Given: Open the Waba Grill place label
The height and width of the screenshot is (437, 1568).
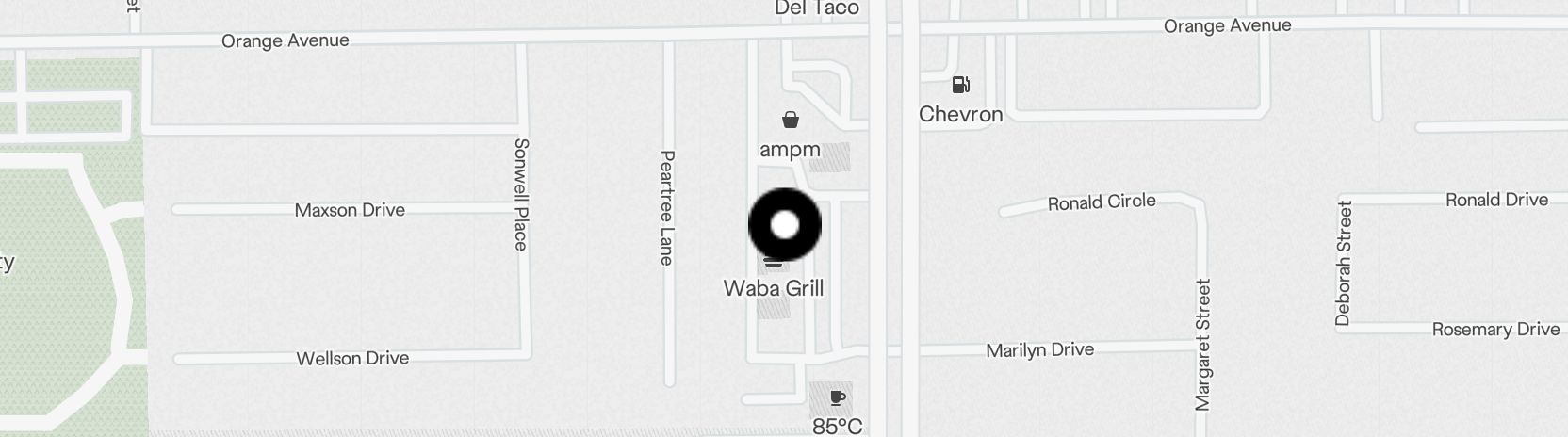Looking at the screenshot, I should tap(773, 288).
